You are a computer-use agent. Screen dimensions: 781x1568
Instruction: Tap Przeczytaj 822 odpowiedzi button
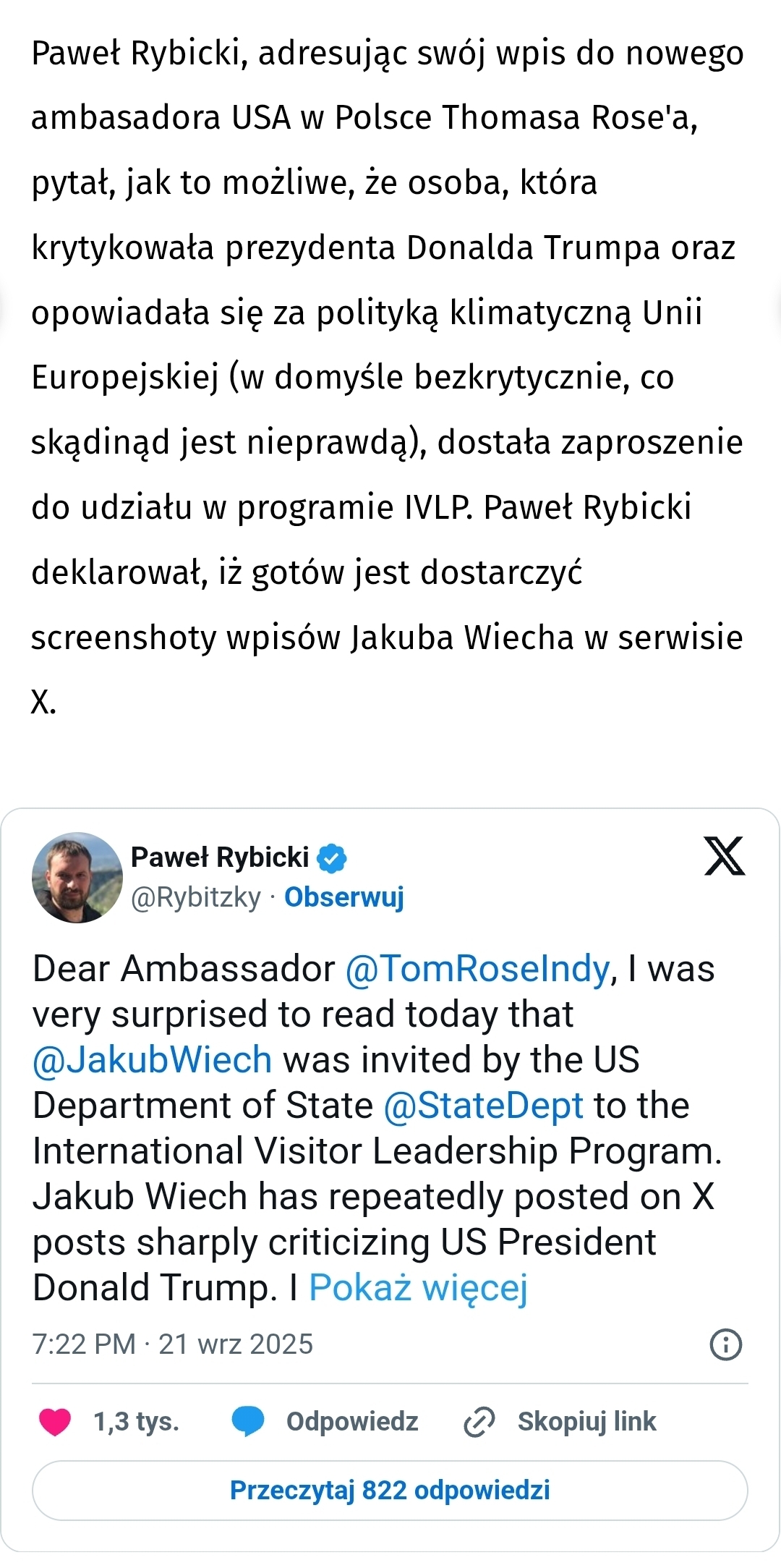pyautogui.click(x=390, y=1491)
